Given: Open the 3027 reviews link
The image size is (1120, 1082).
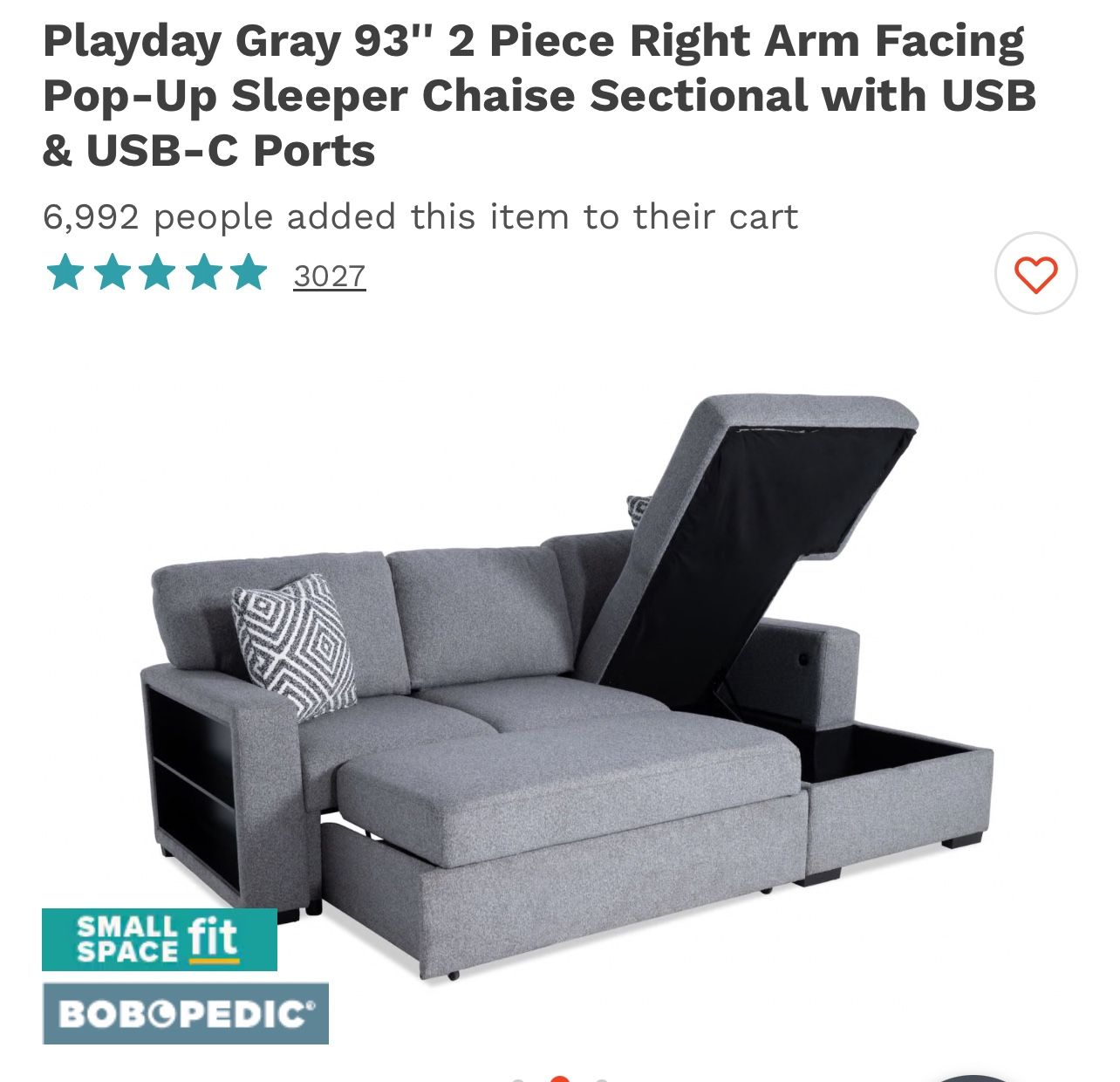Looking at the screenshot, I should click(329, 276).
